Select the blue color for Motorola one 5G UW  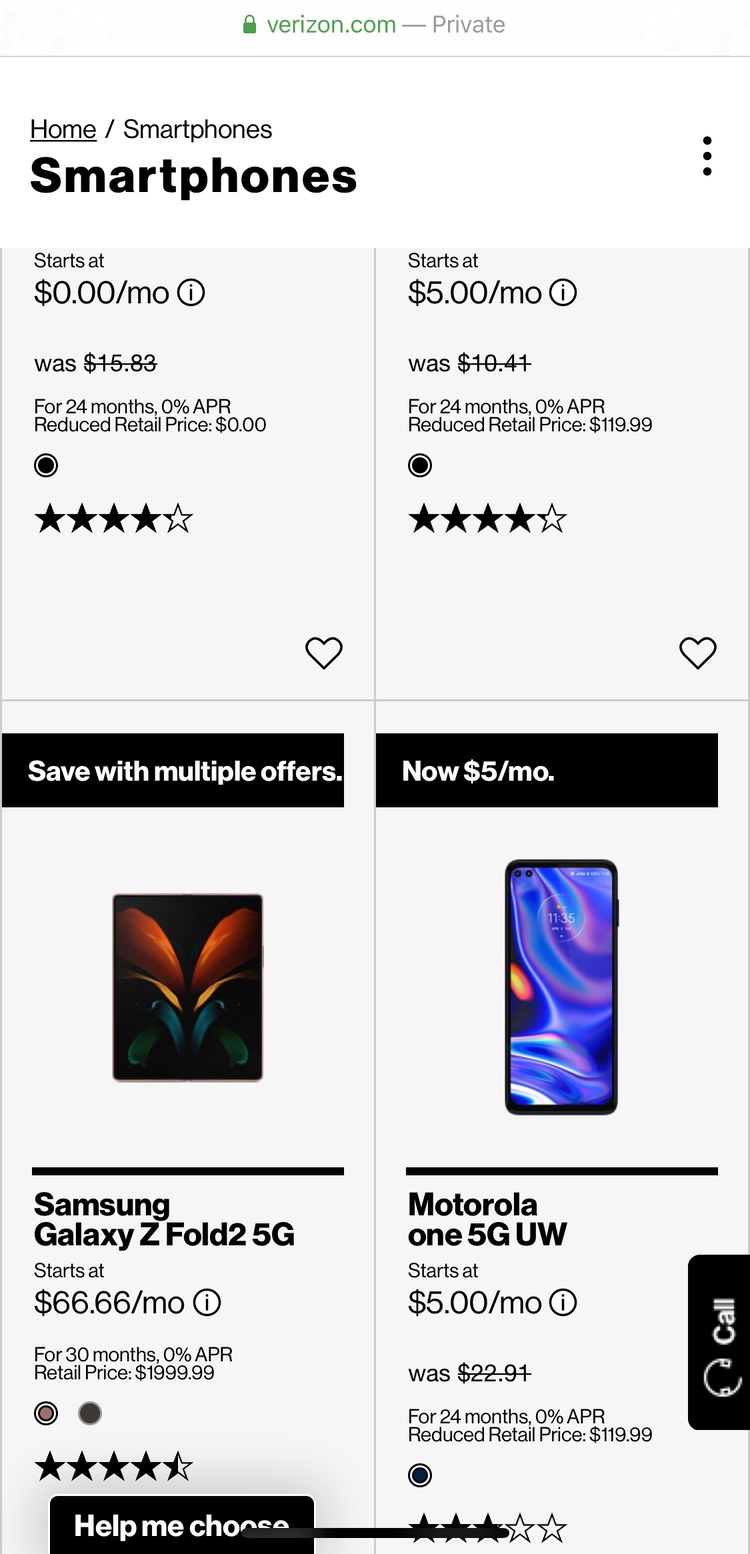(x=420, y=1475)
